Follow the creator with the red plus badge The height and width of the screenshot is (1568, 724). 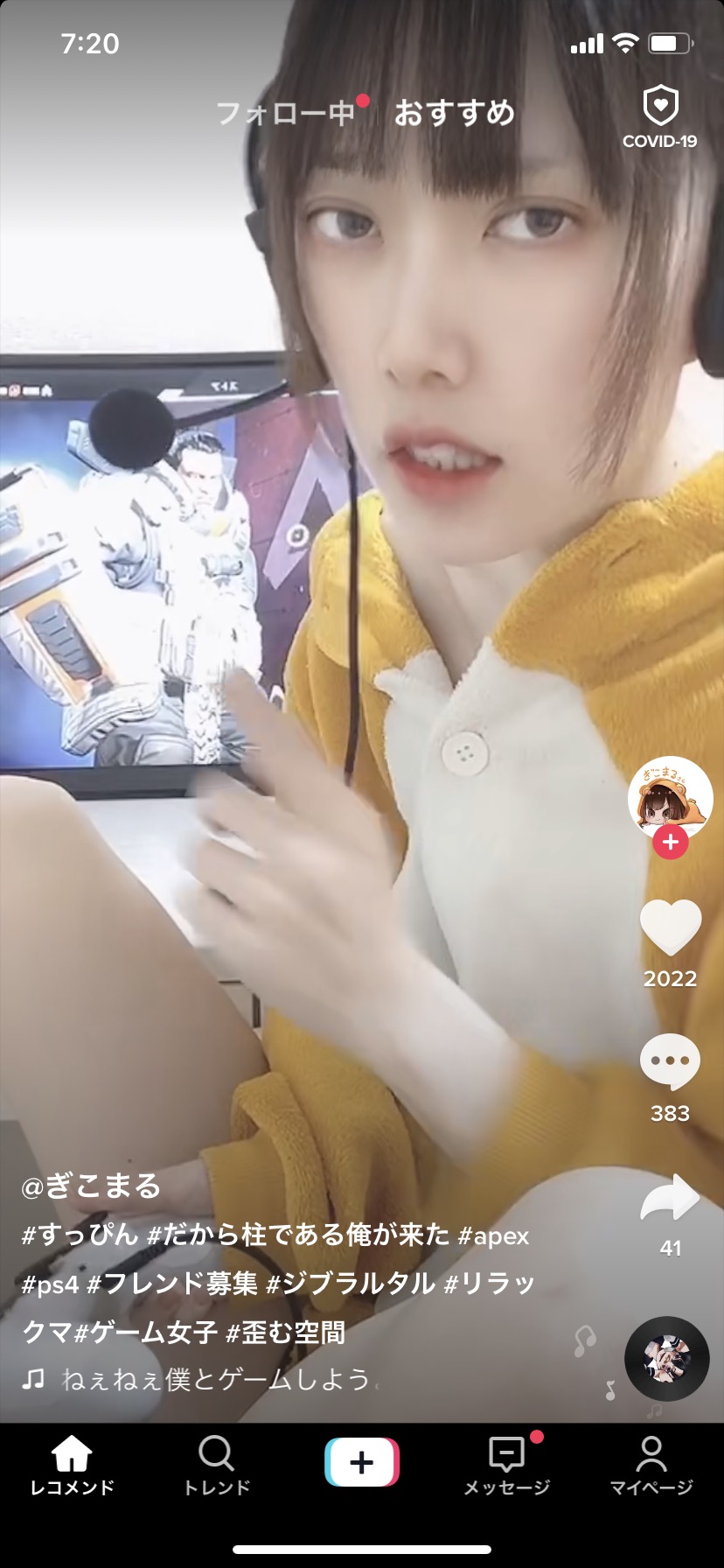click(671, 843)
